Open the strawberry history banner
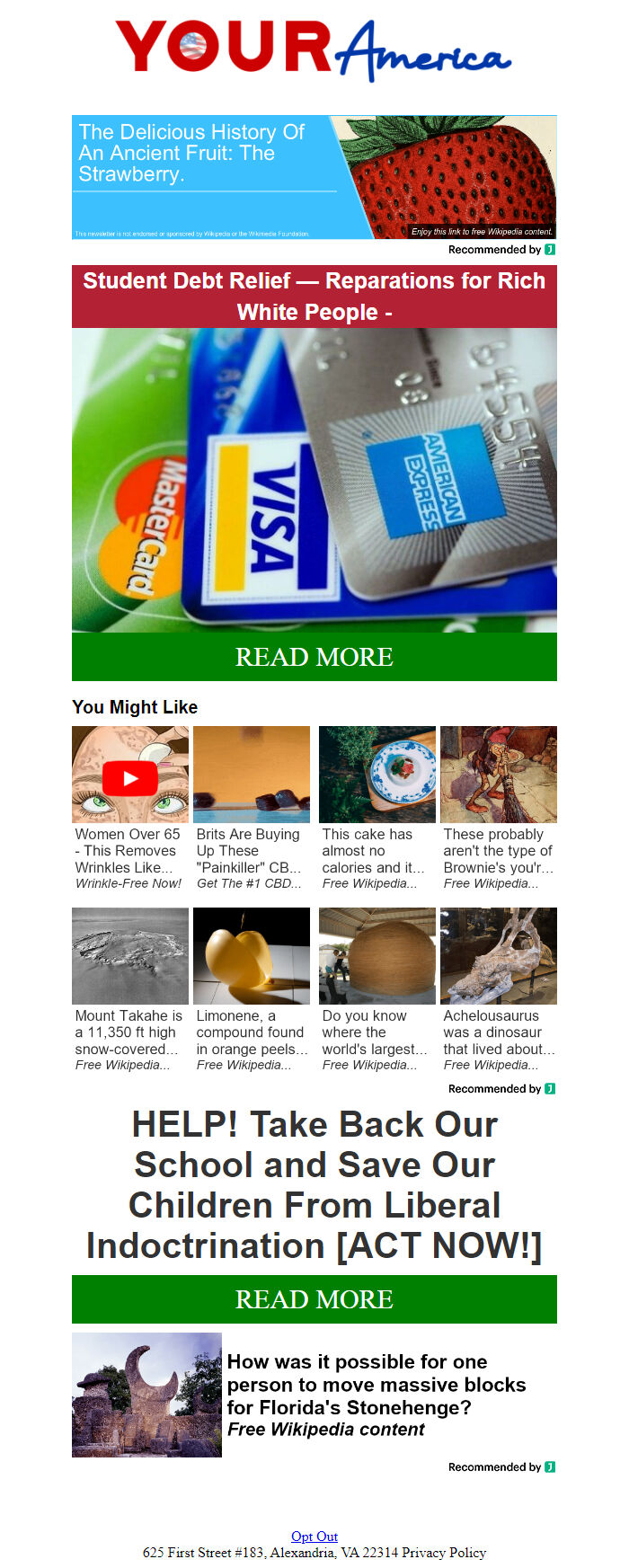Viewport: 629px width, 1568px height. (314, 177)
